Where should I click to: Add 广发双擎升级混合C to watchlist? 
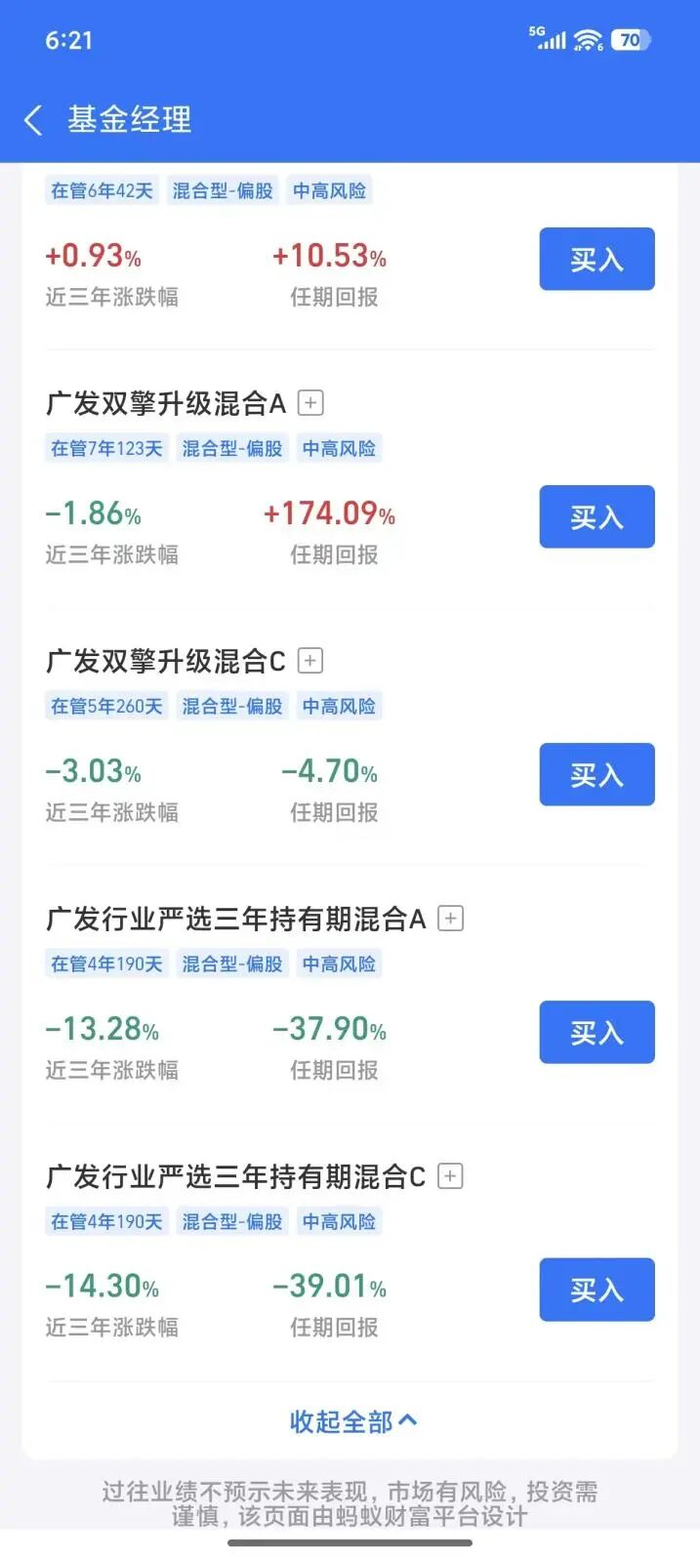click(x=312, y=661)
